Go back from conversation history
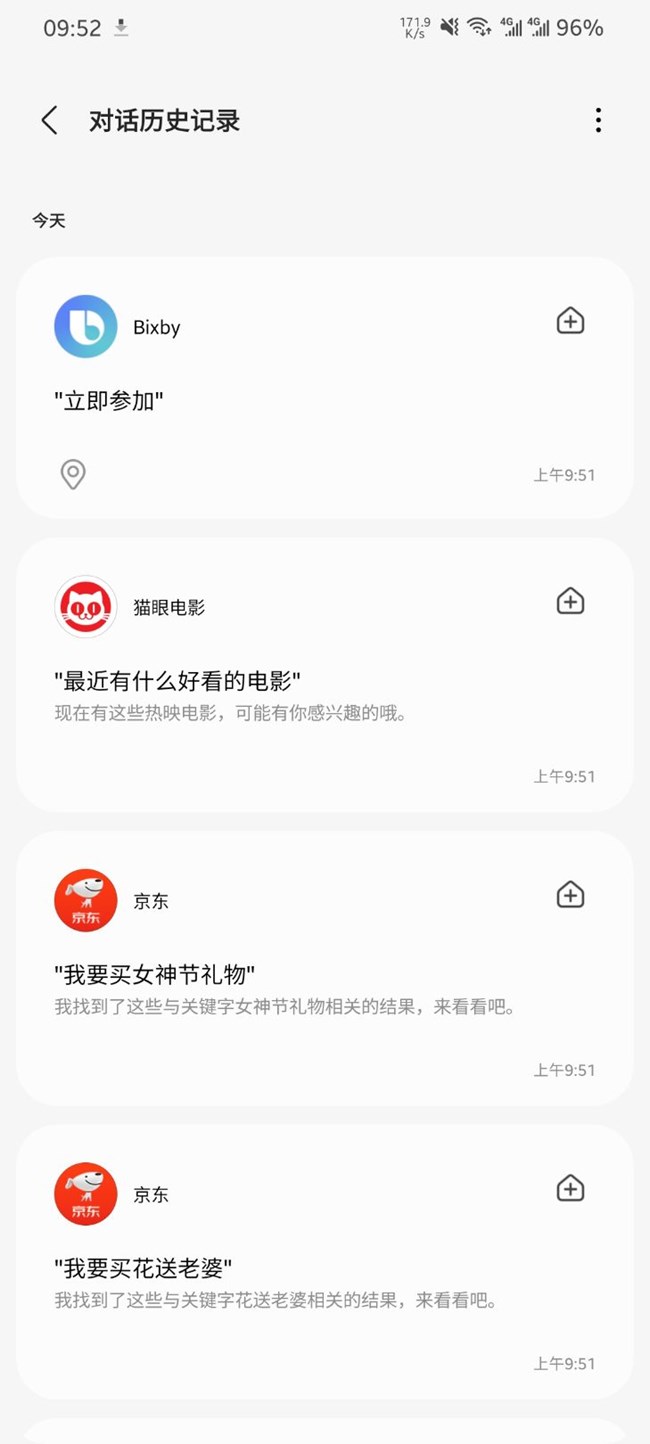 tap(49, 121)
